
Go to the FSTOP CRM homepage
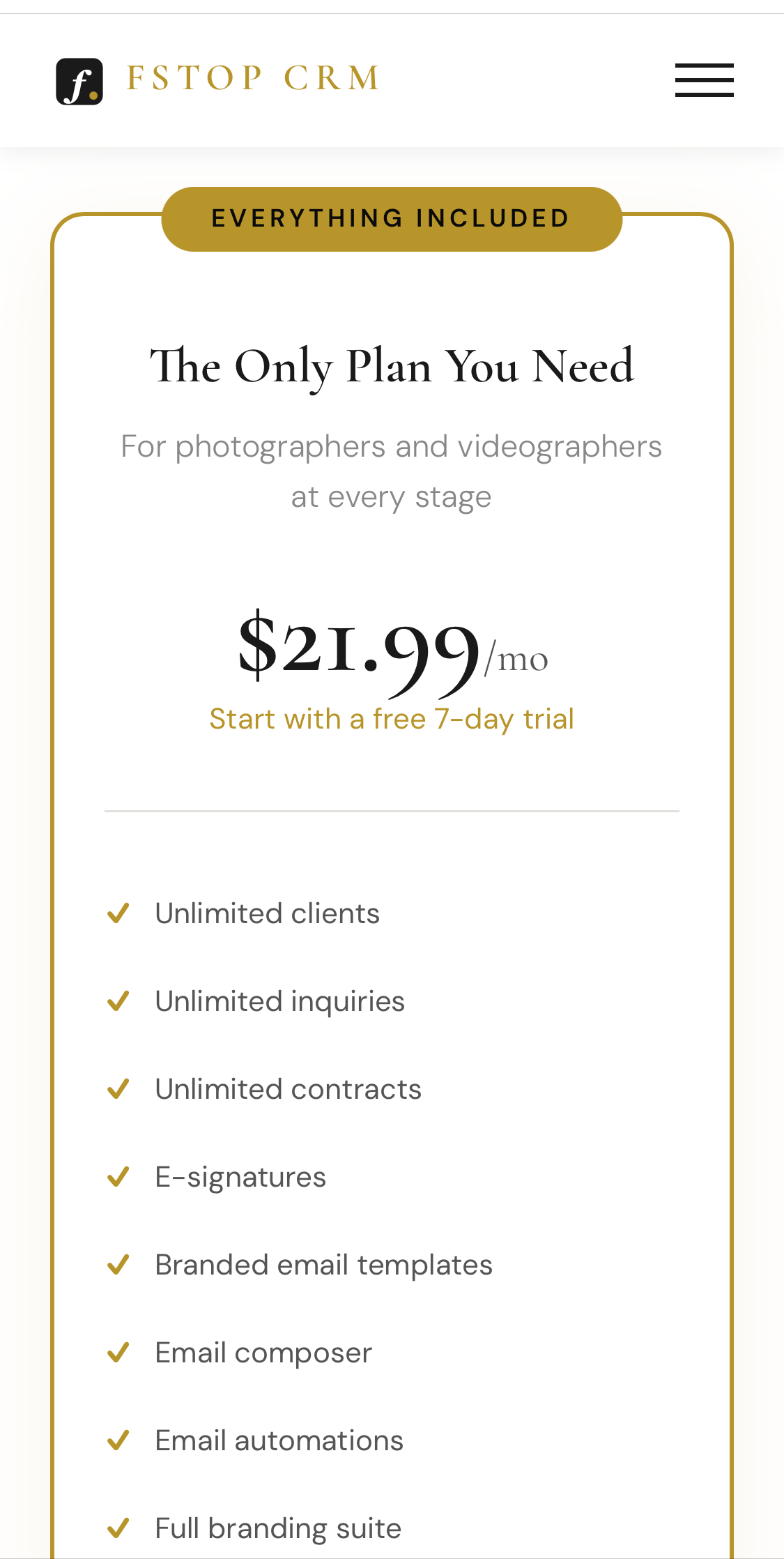point(217,80)
